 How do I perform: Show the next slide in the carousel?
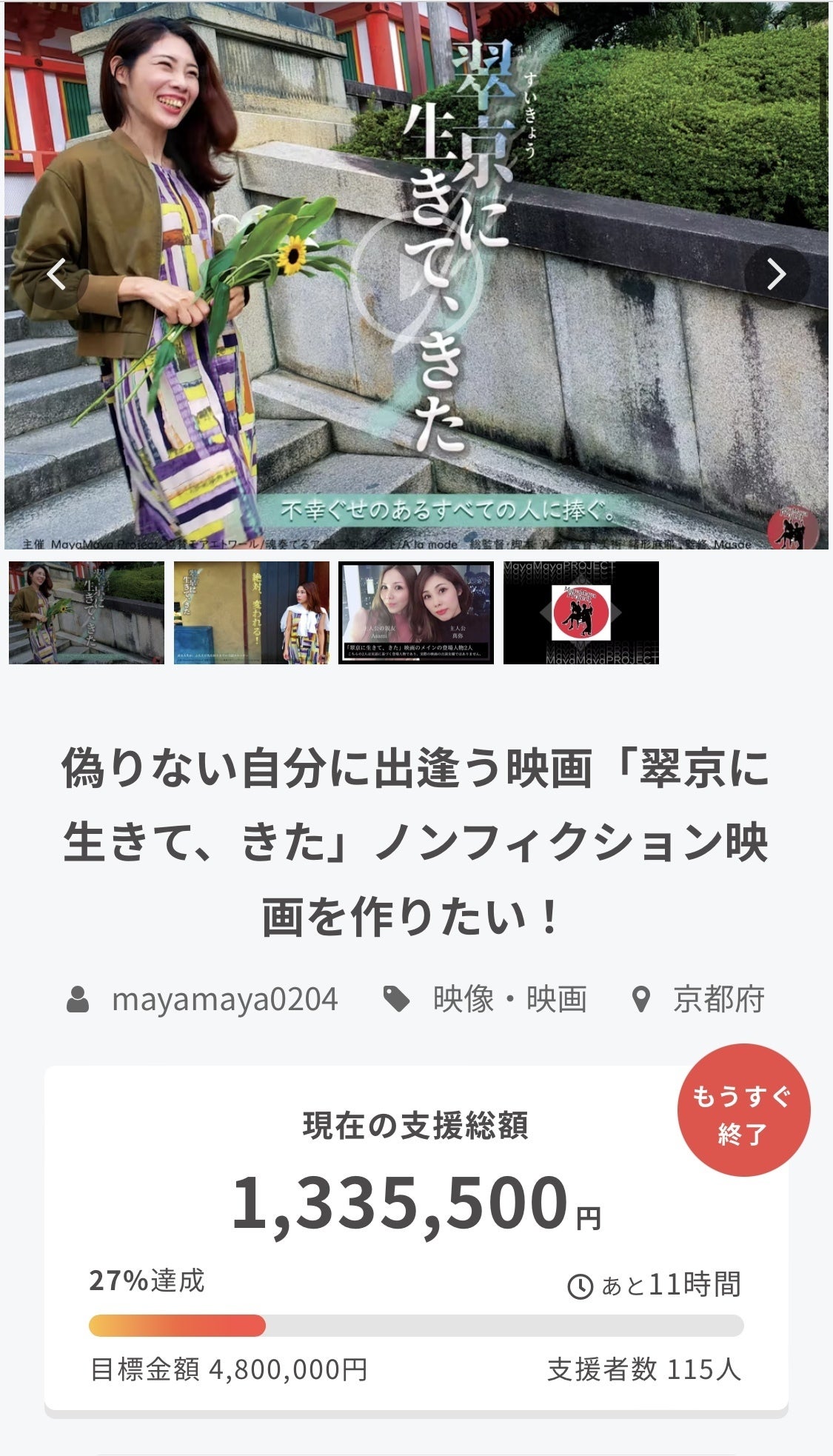pyautogui.click(x=776, y=275)
